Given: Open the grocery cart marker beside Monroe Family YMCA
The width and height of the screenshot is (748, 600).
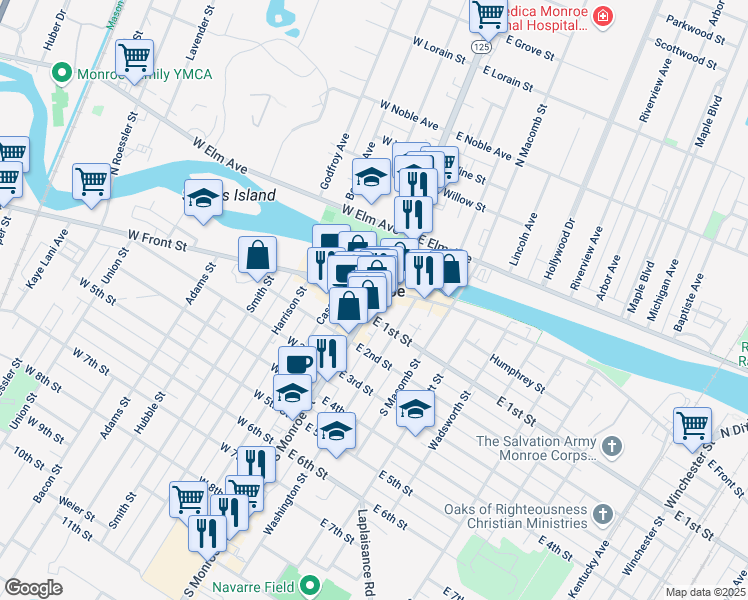Looking at the screenshot, I should pos(134,57).
